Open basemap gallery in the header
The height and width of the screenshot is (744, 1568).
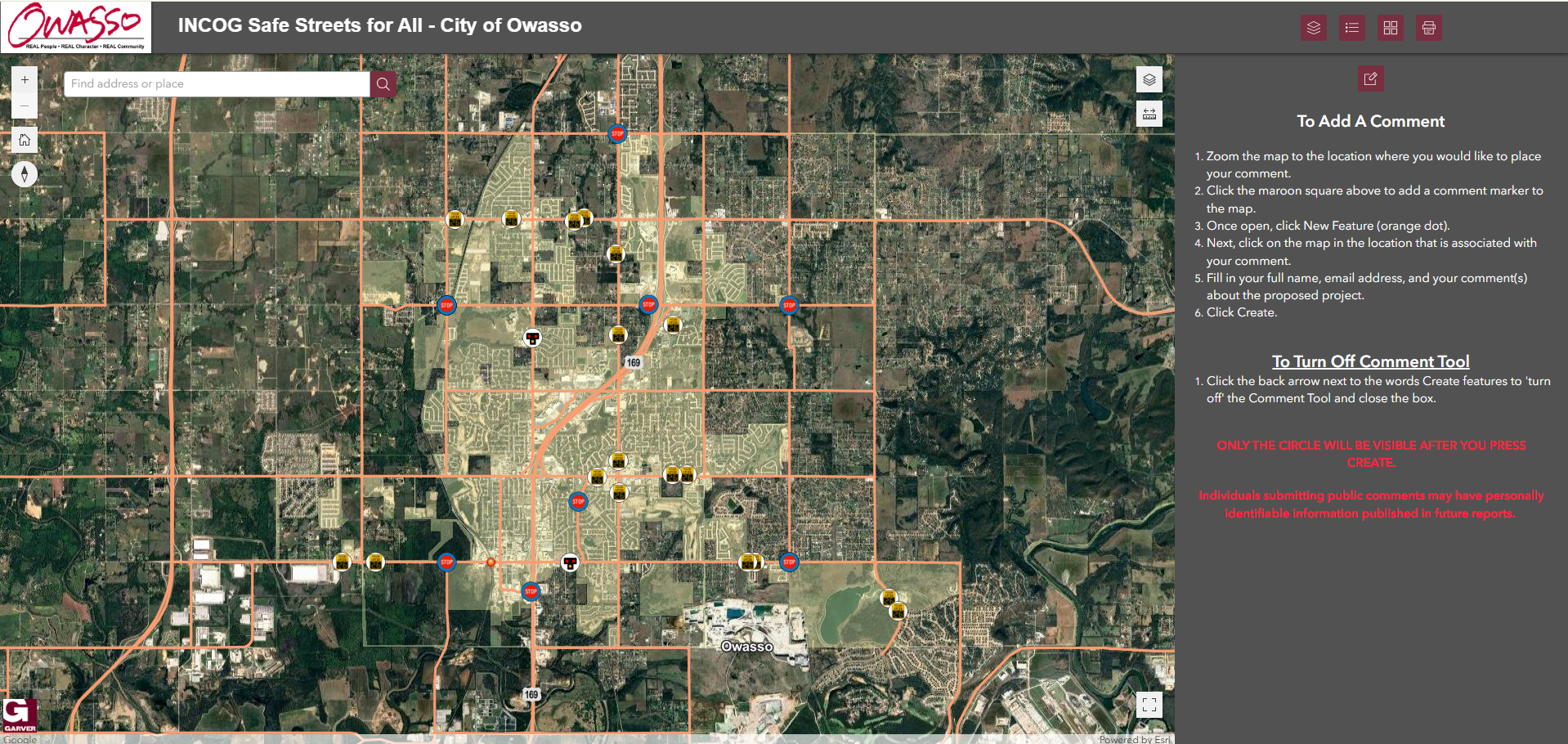1390,28
